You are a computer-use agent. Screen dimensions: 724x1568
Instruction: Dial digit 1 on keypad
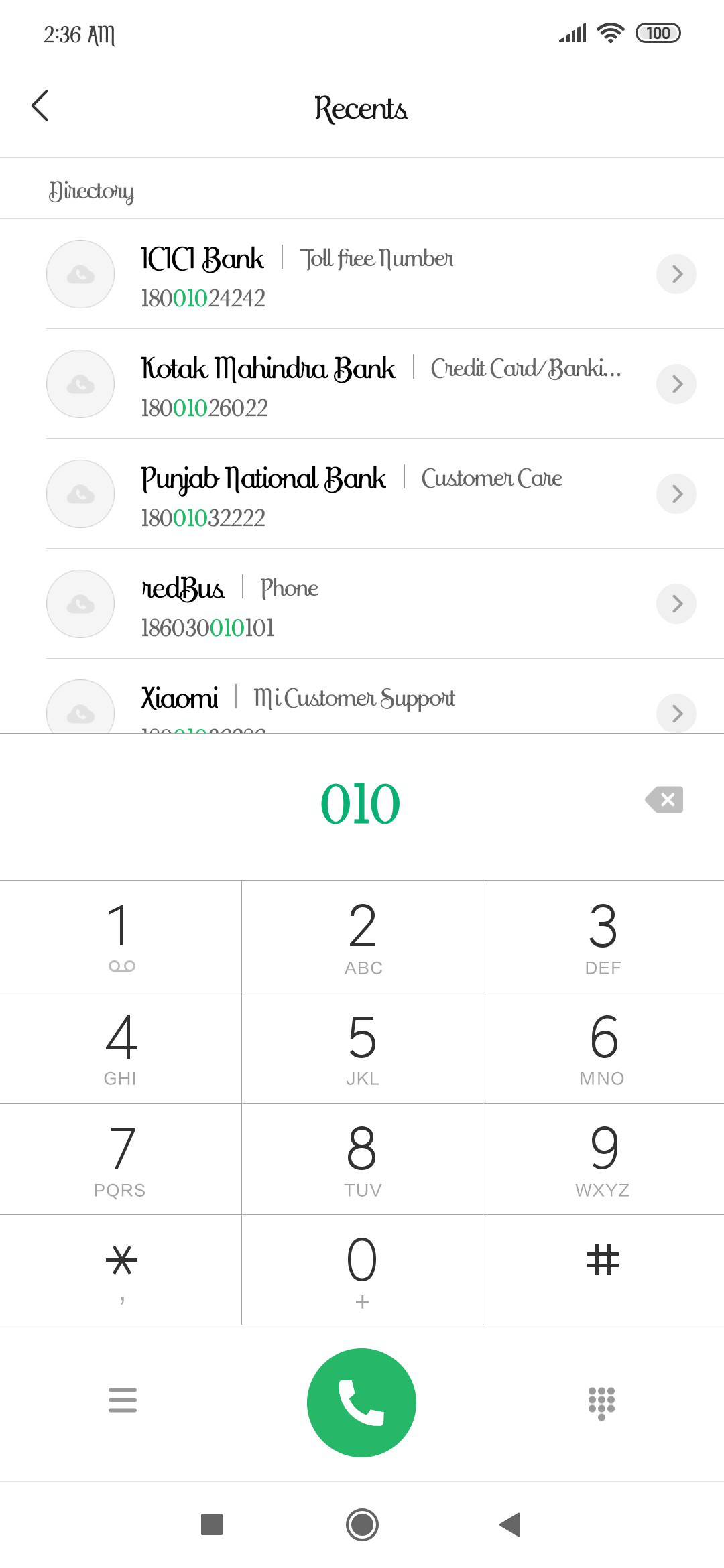(x=121, y=937)
